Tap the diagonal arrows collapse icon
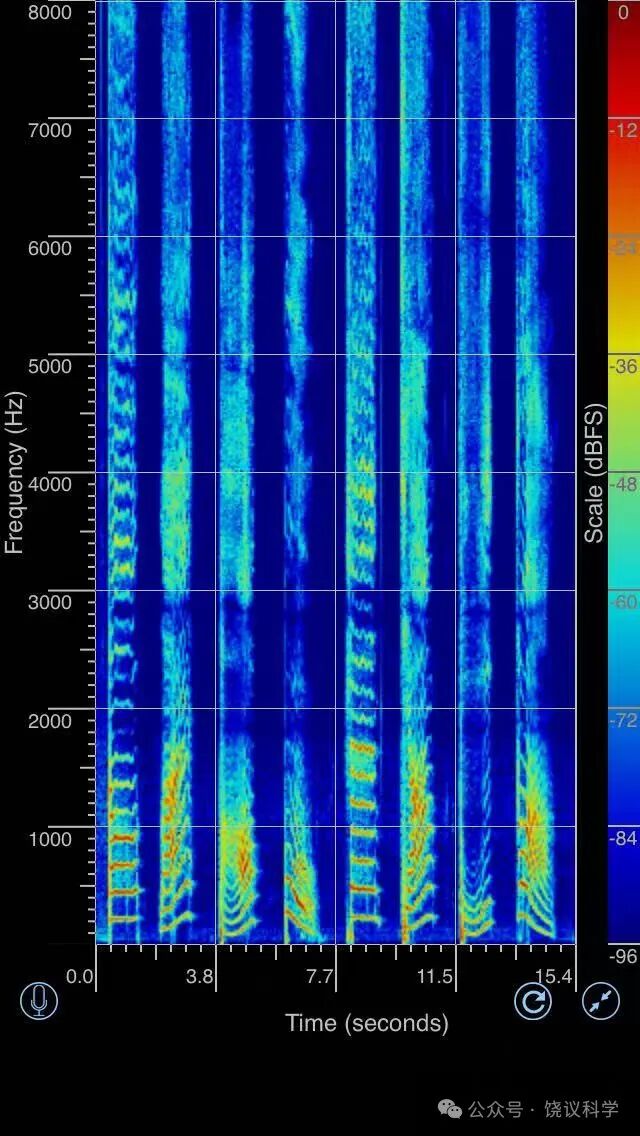This screenshot has width=640, height=1136. [x=601, y=1001]
